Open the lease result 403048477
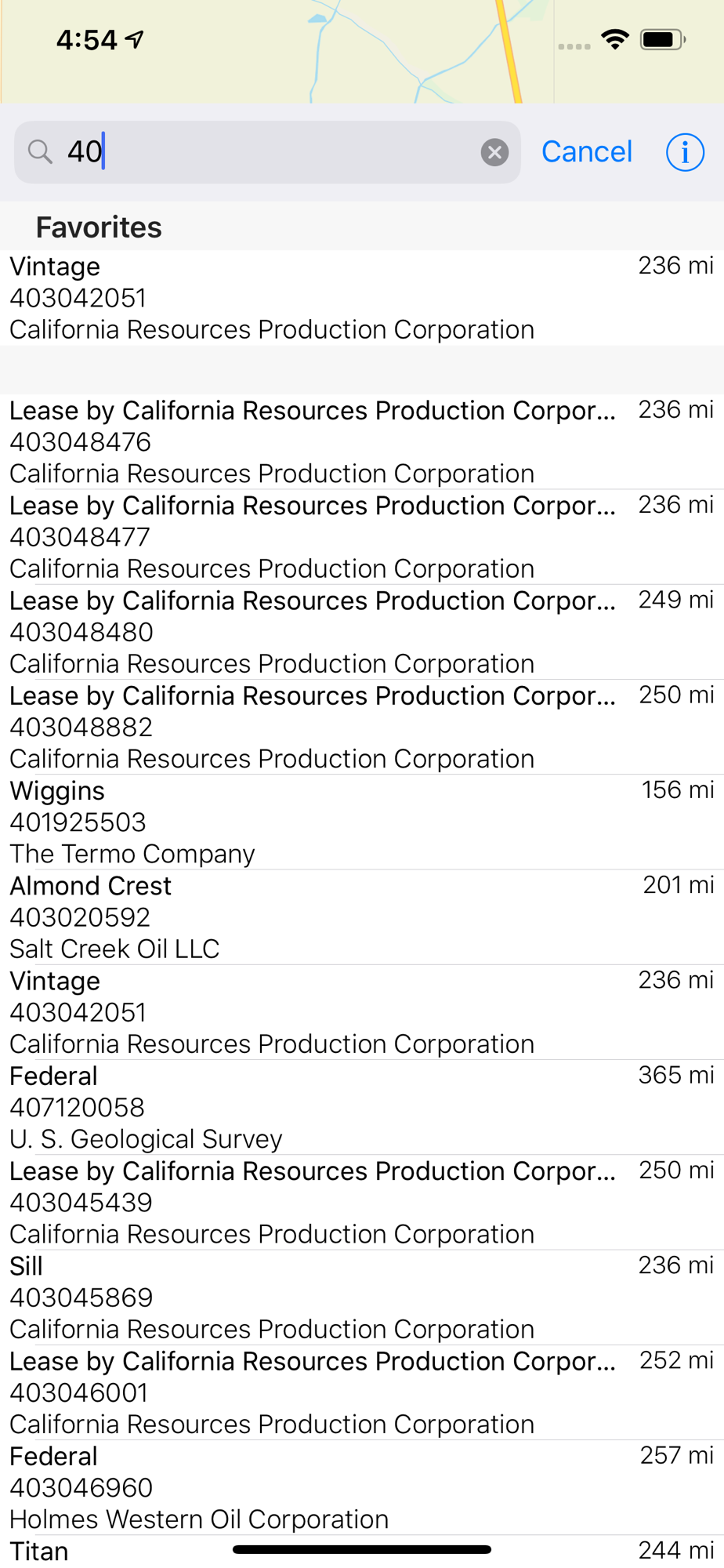 click(362, 537)
